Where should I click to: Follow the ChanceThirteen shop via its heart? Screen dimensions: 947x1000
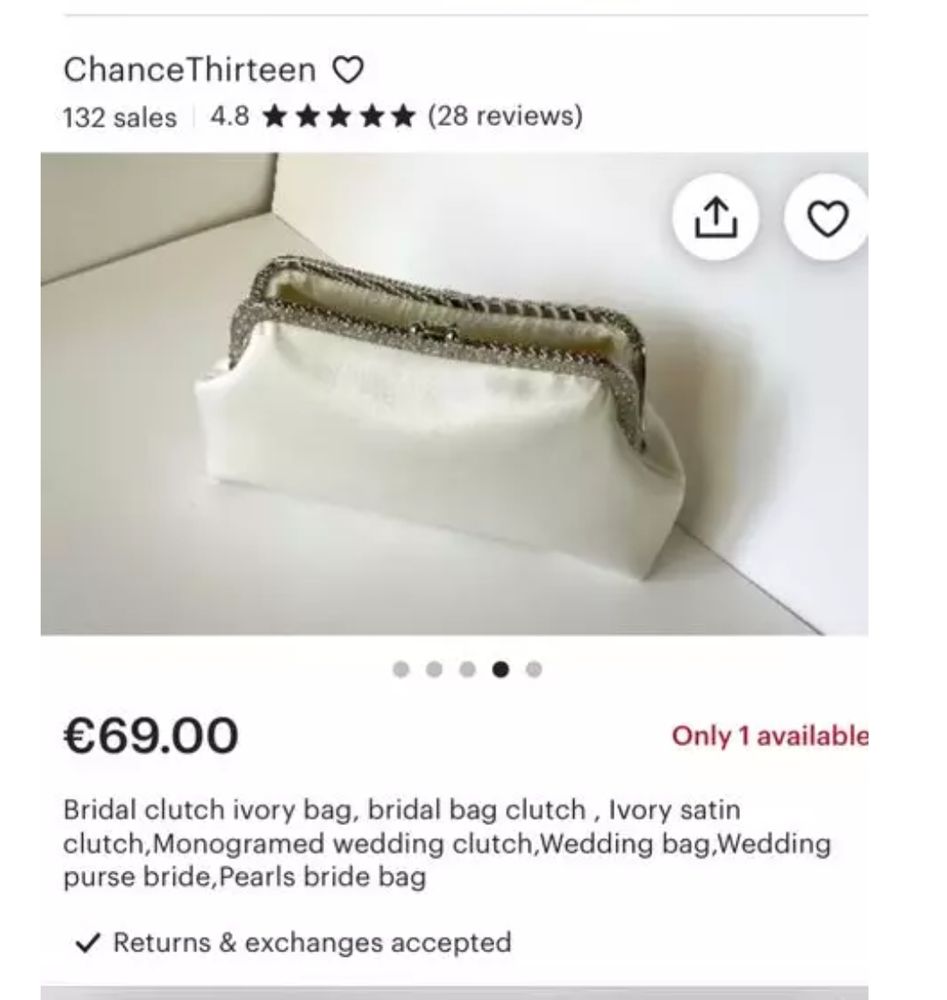click(x=348, y=70)
